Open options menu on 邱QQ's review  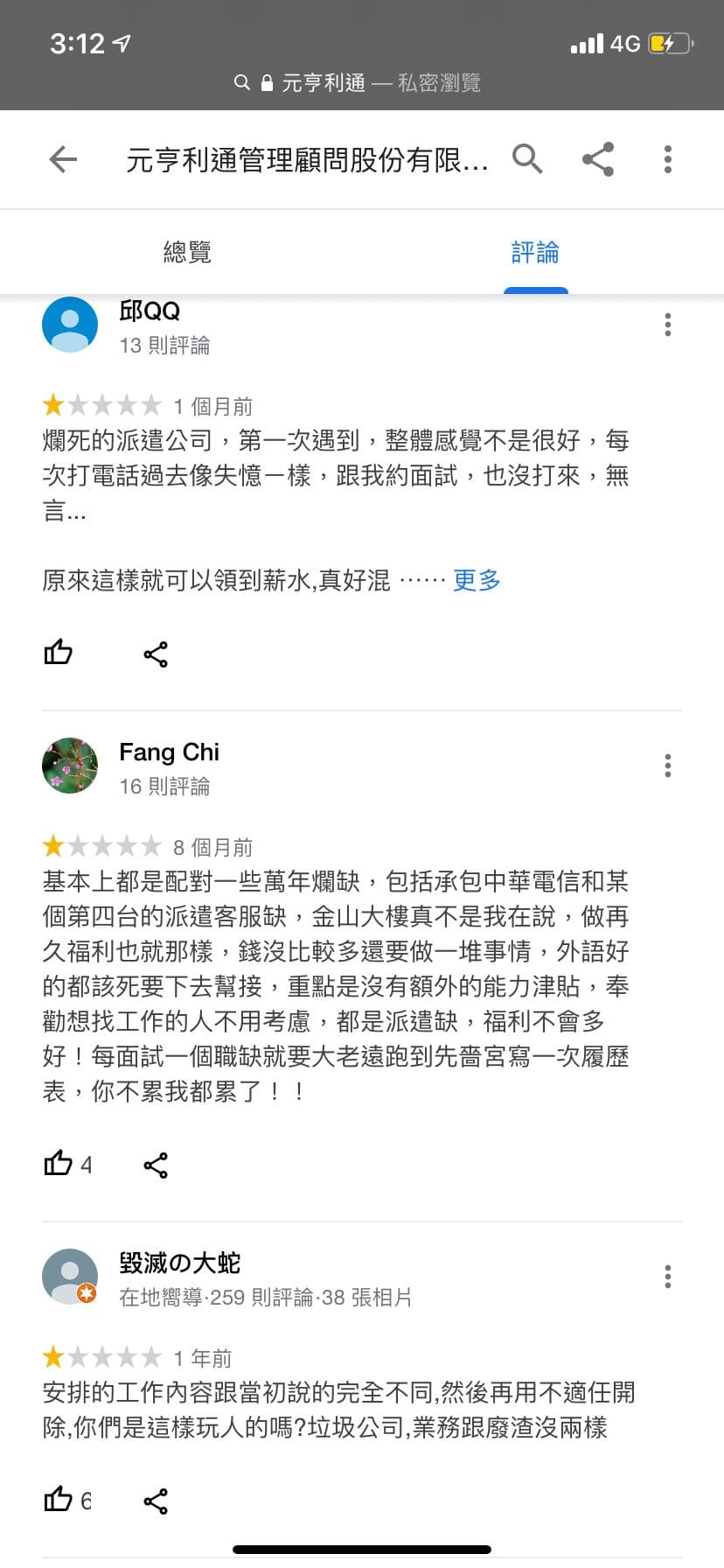(667, 325)
